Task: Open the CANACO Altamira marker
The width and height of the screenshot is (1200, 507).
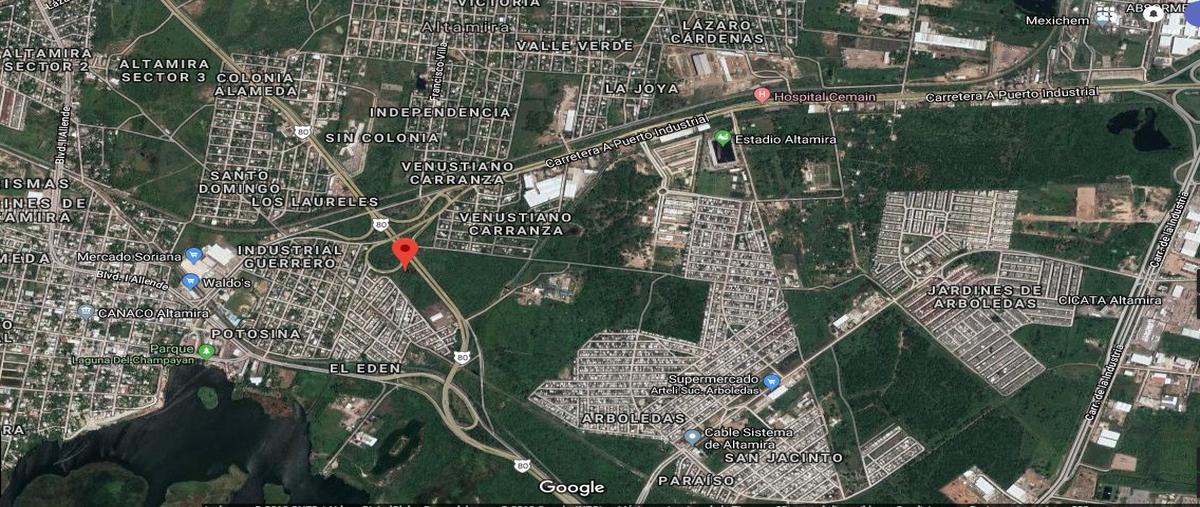Action: (86, 312)
